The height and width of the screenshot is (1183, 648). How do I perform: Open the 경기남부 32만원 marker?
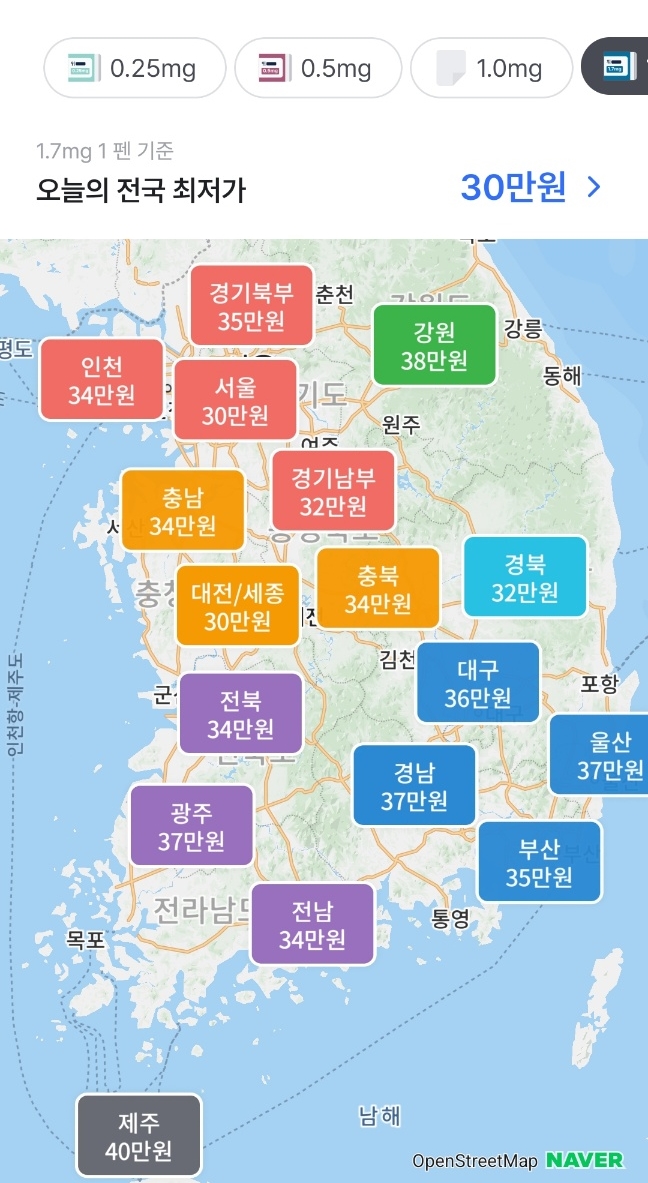333,490
